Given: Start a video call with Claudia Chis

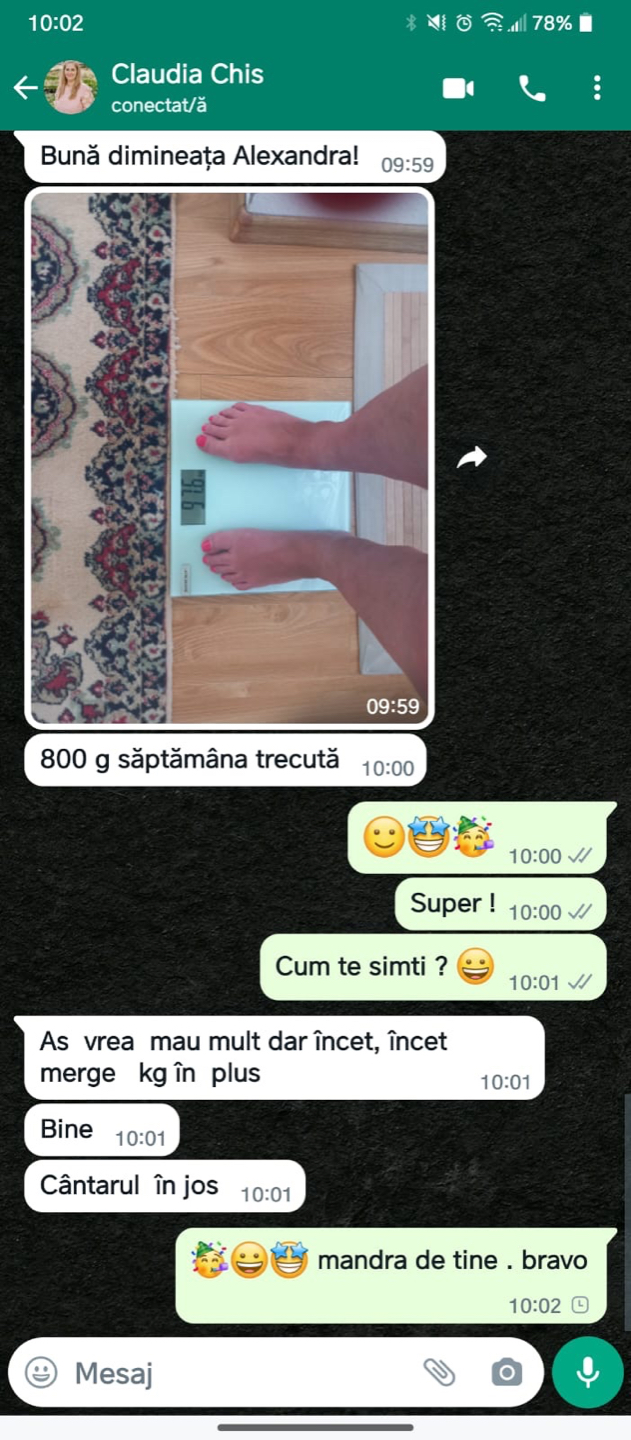Looking at the screenshot, I should [458, 88].
